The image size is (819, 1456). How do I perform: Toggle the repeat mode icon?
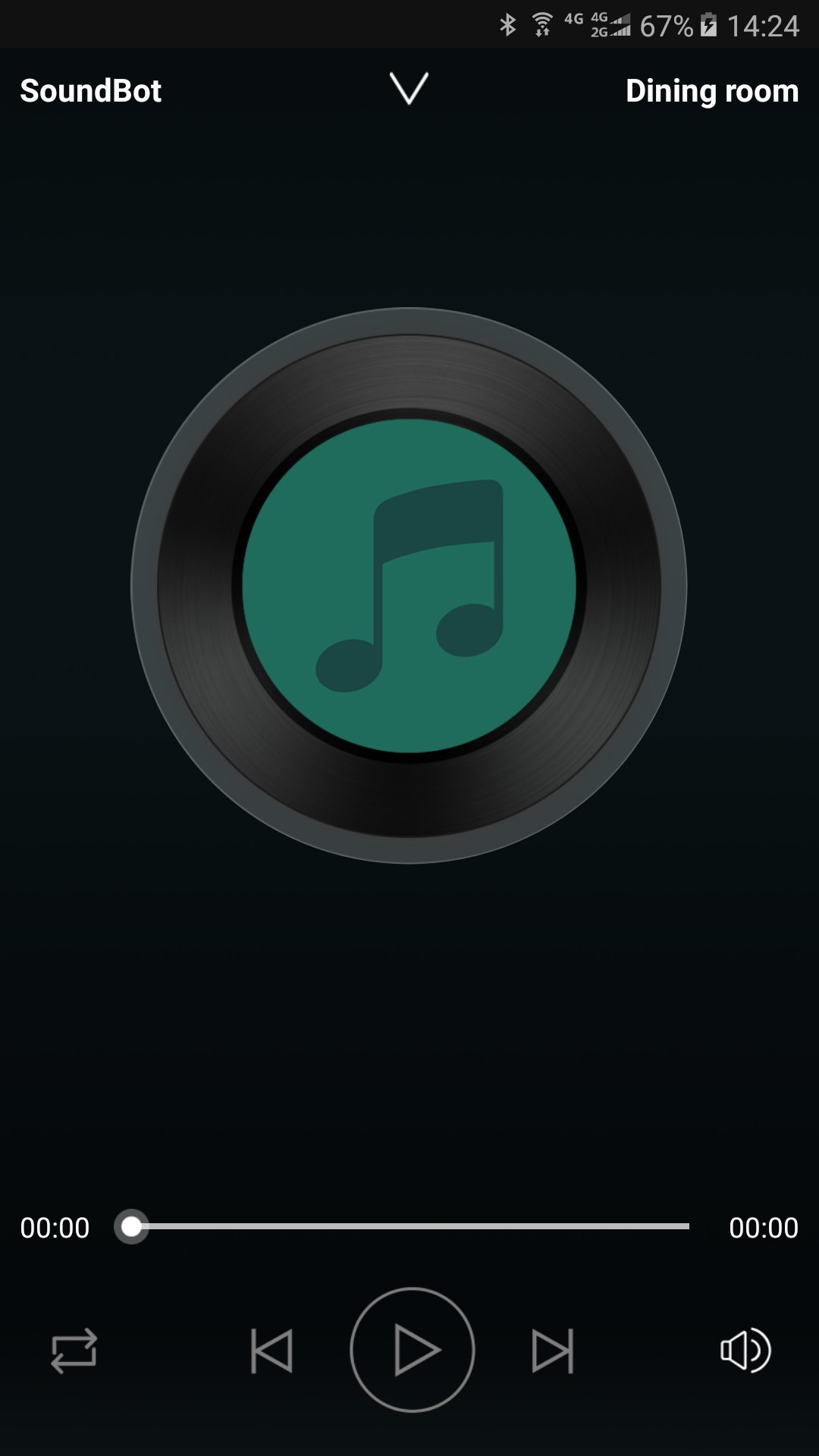point(74,1351)
